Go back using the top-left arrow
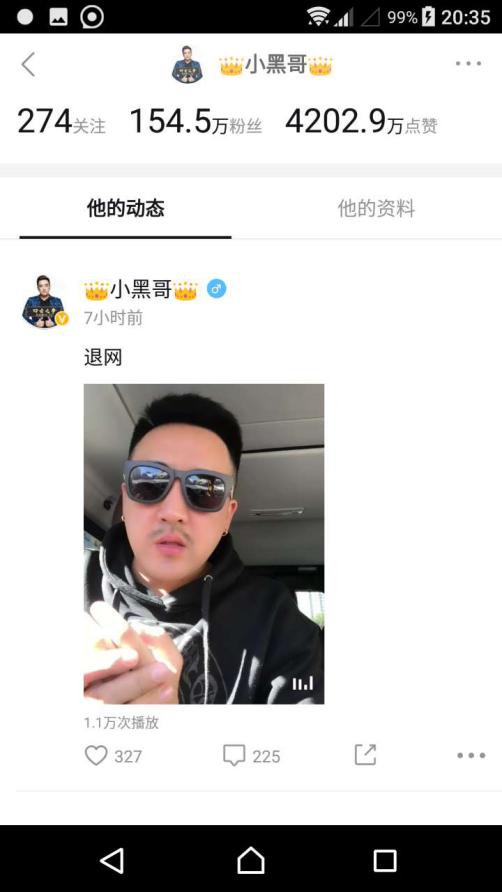 coord(28,64)
